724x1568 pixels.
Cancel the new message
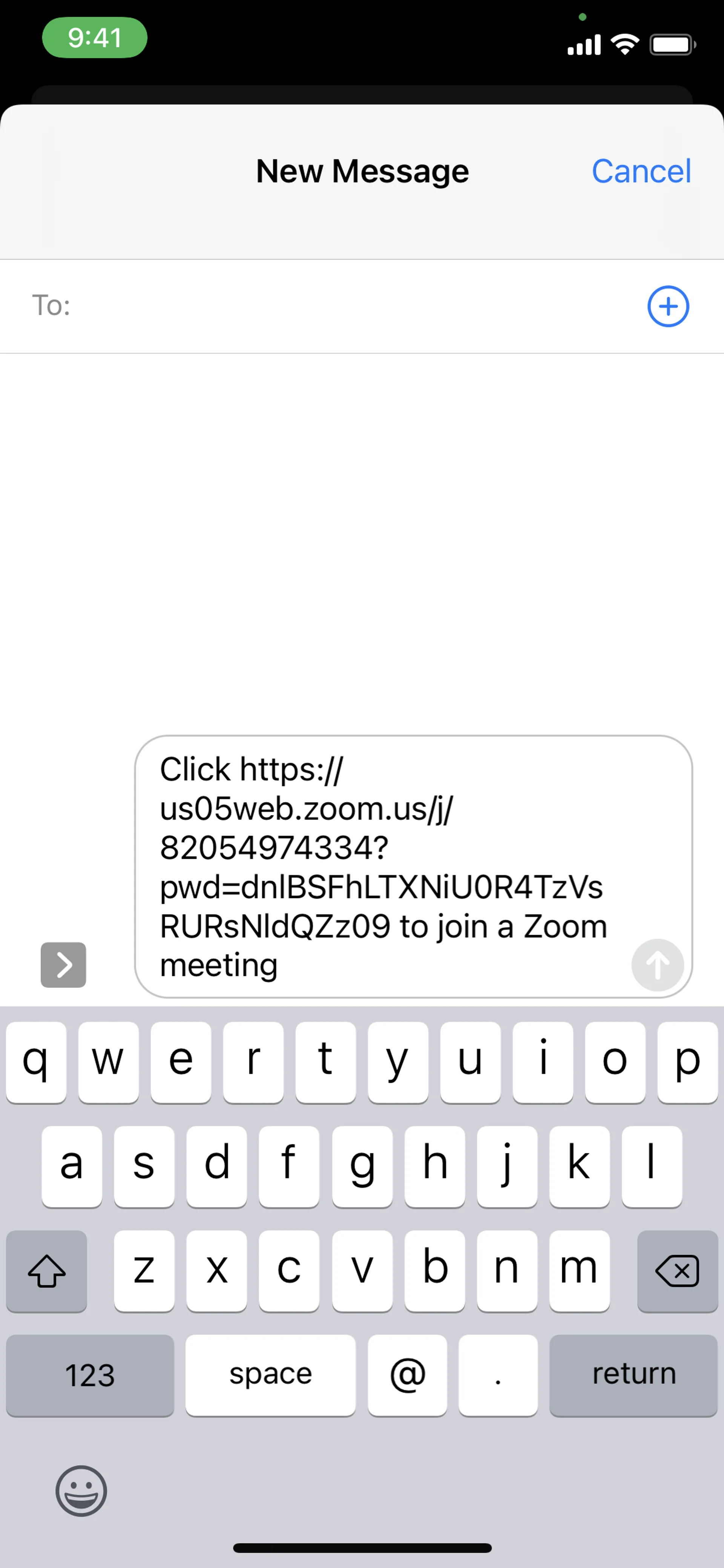point(641,171)
